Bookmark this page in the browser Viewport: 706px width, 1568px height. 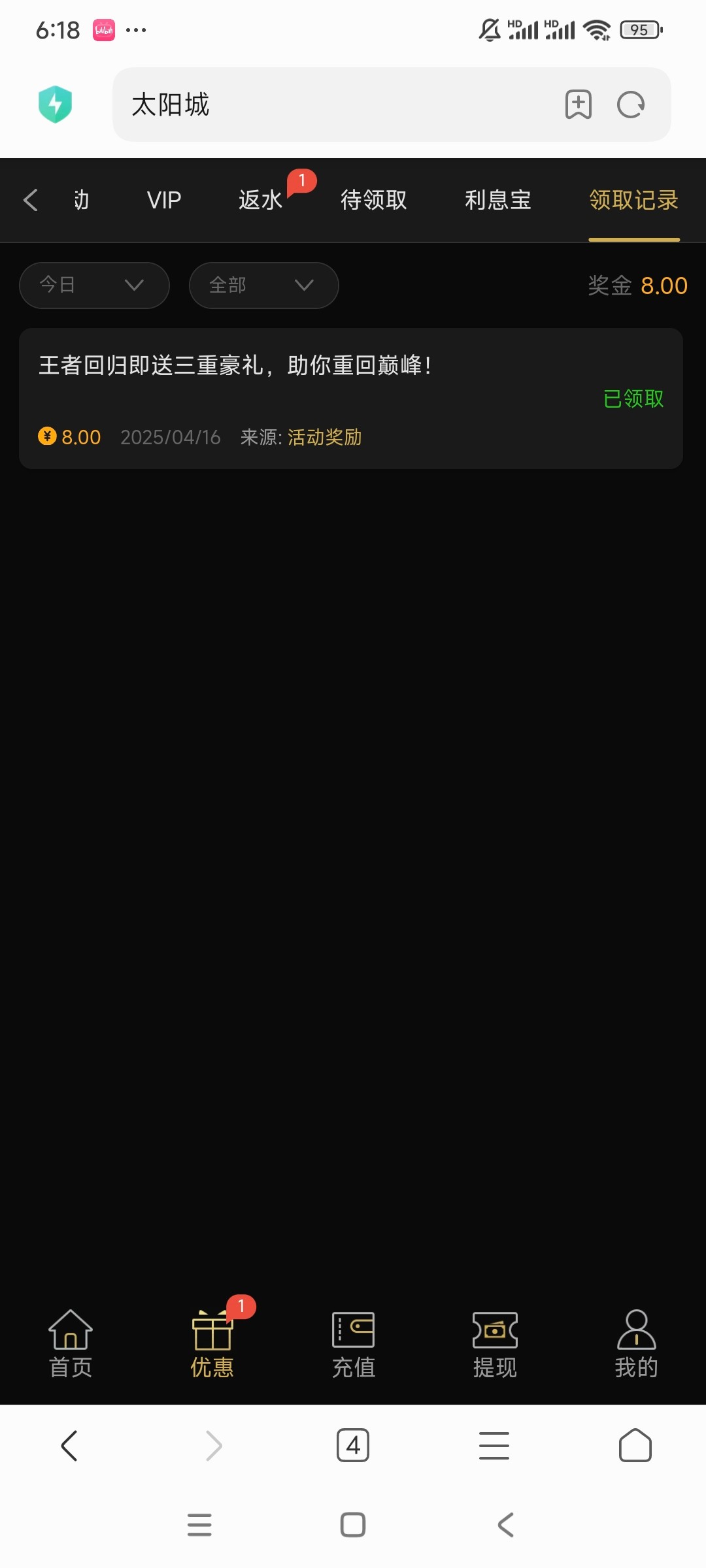coord(578,105)
